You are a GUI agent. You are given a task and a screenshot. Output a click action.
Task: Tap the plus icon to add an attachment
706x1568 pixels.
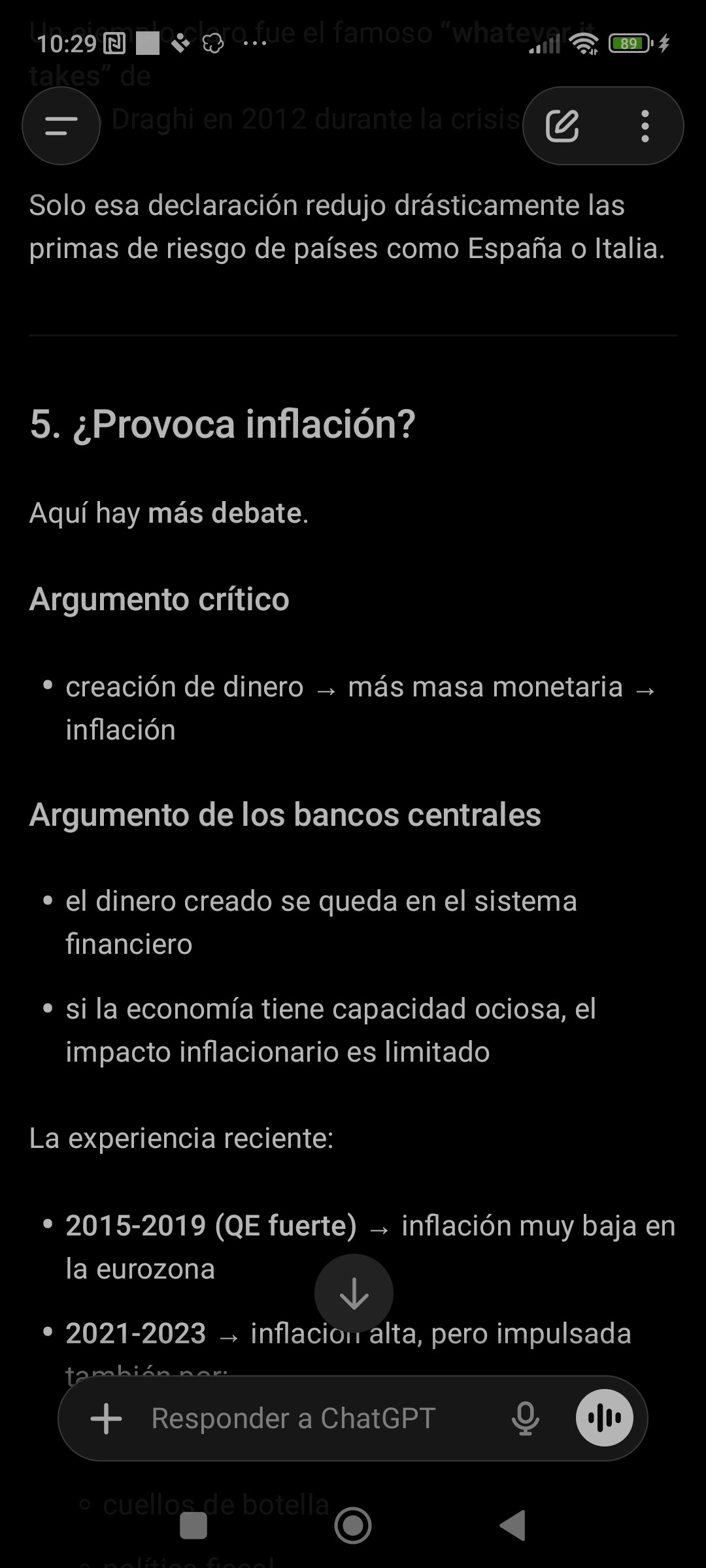click(107, 1419)
